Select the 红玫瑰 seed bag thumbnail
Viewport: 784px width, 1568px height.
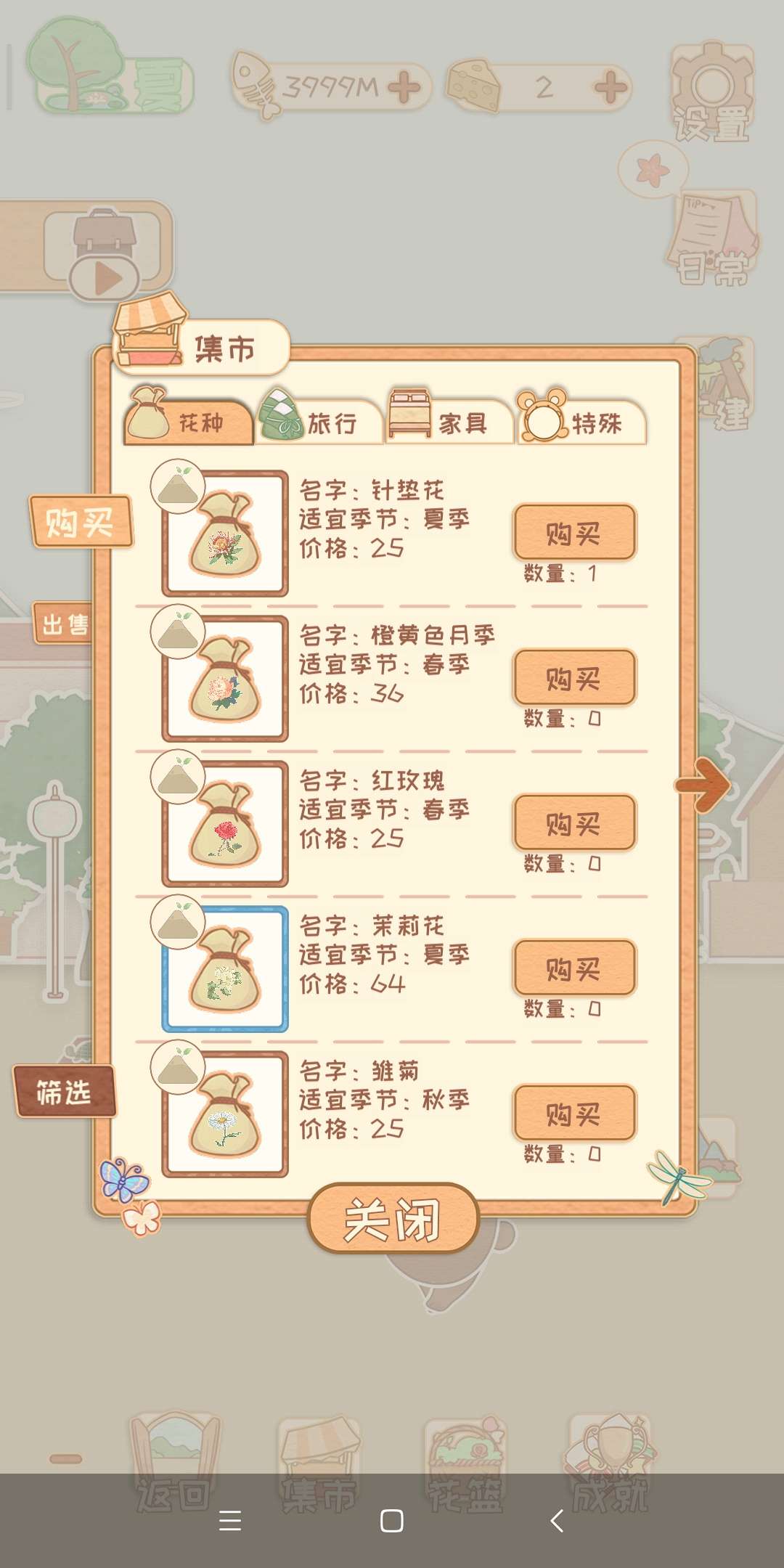coord(225,824)
